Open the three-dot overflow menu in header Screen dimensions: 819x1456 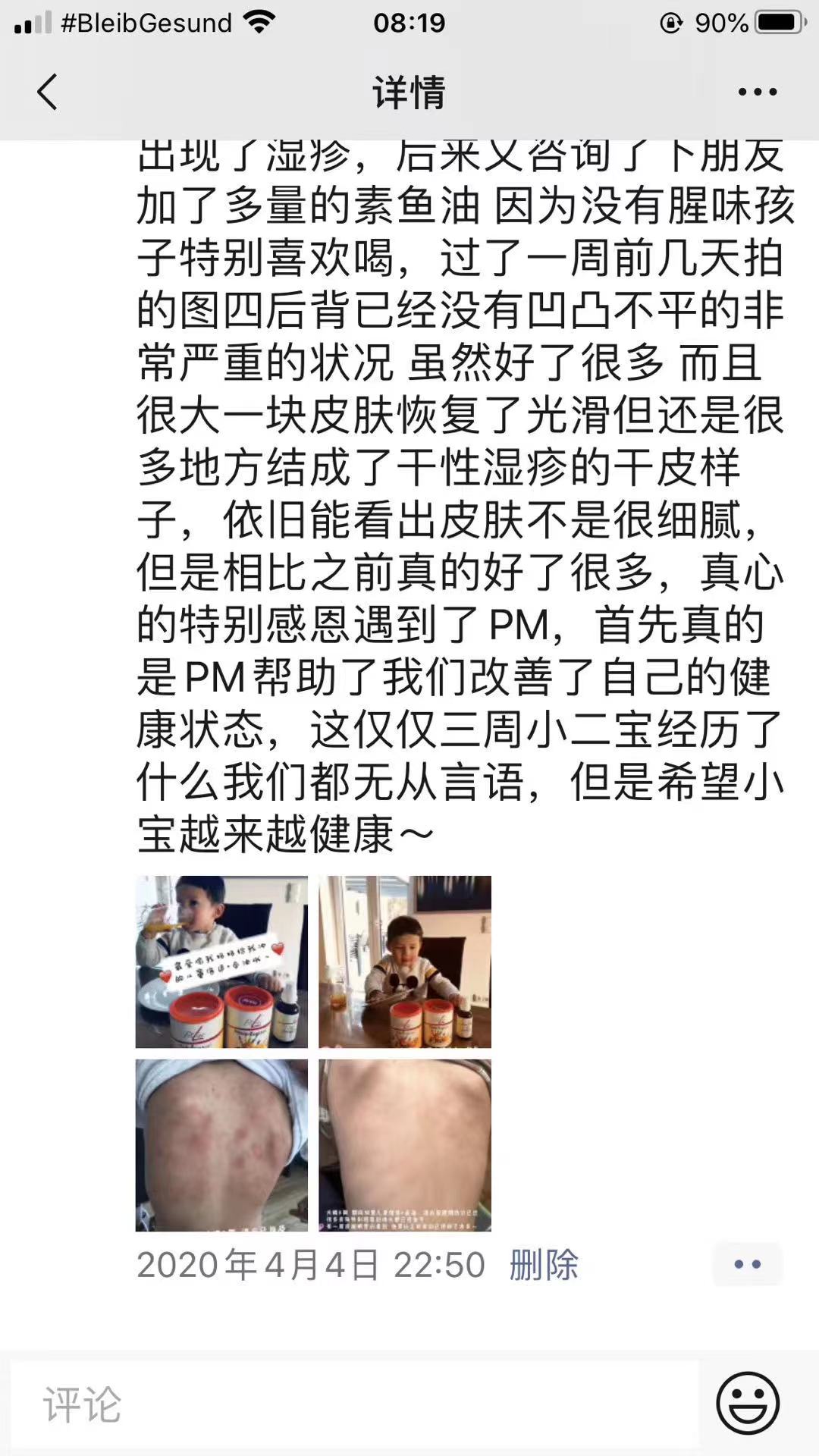[x=757, y=93]
